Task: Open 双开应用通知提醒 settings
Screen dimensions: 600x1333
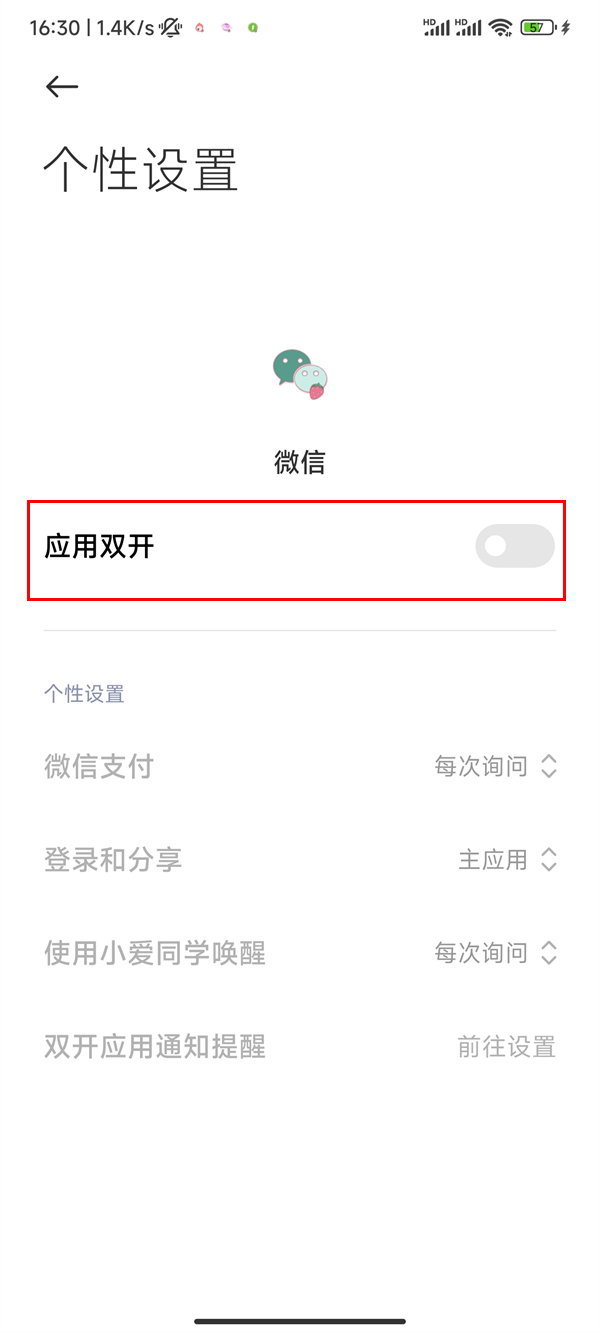Action: pos(506,1047)
